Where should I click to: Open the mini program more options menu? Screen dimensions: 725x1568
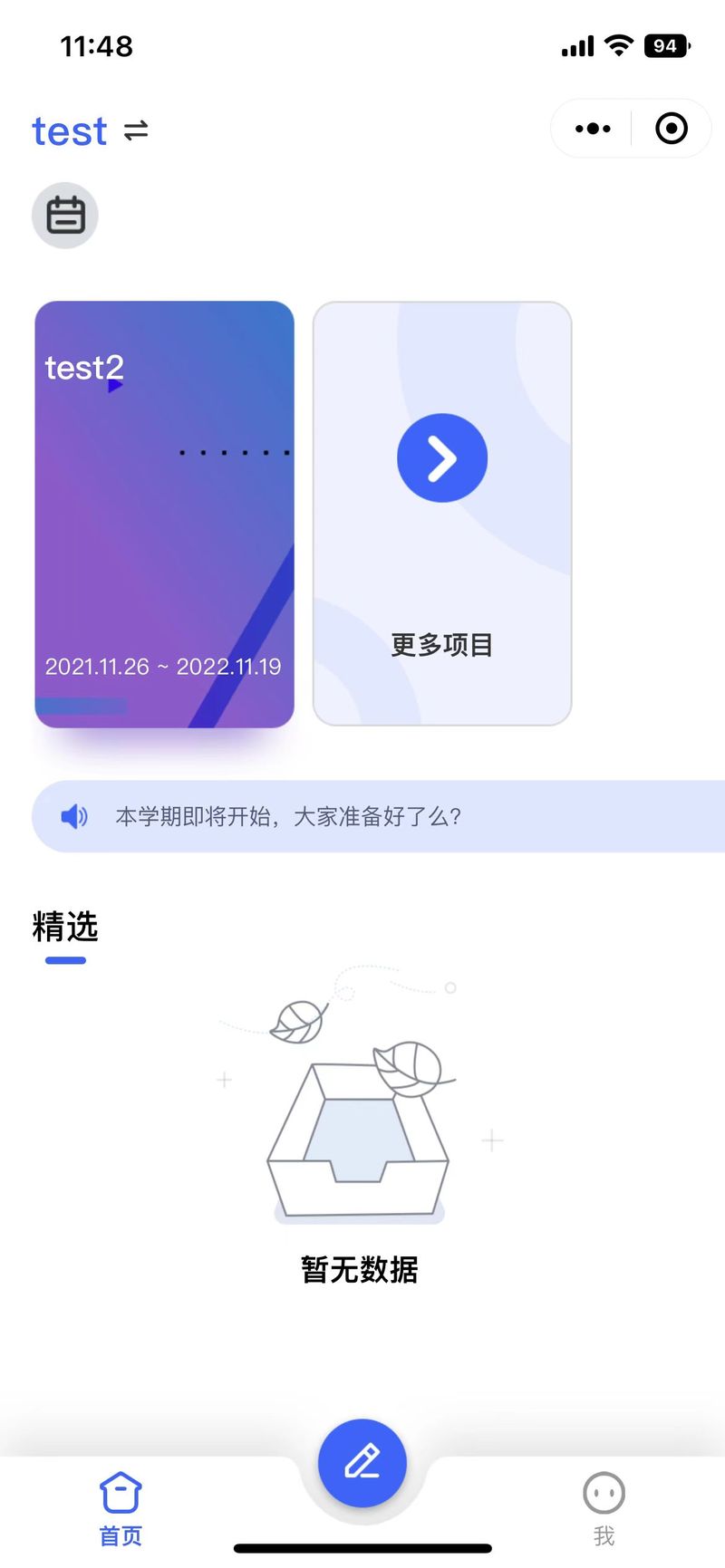(593, 129)
